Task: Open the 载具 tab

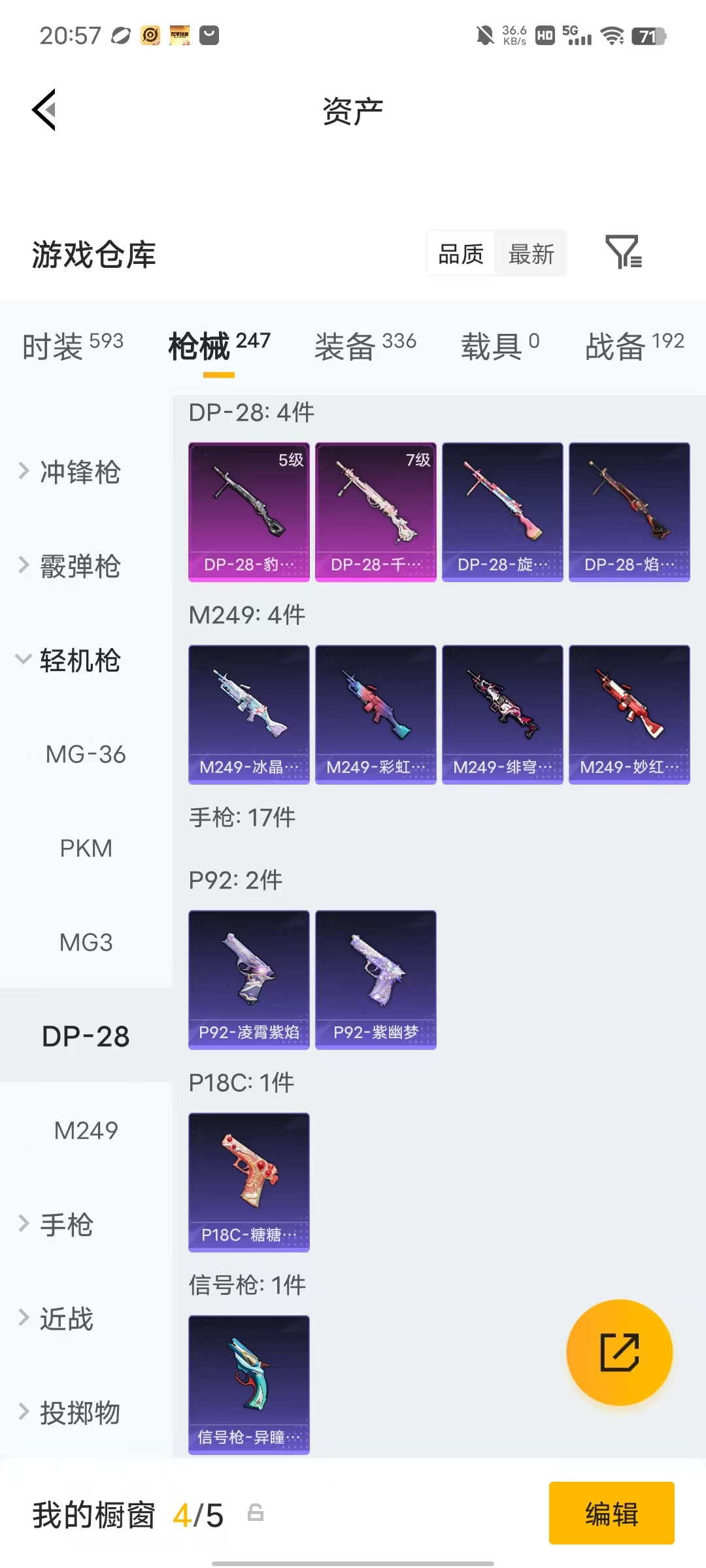Action: click(x=500, y=345)
